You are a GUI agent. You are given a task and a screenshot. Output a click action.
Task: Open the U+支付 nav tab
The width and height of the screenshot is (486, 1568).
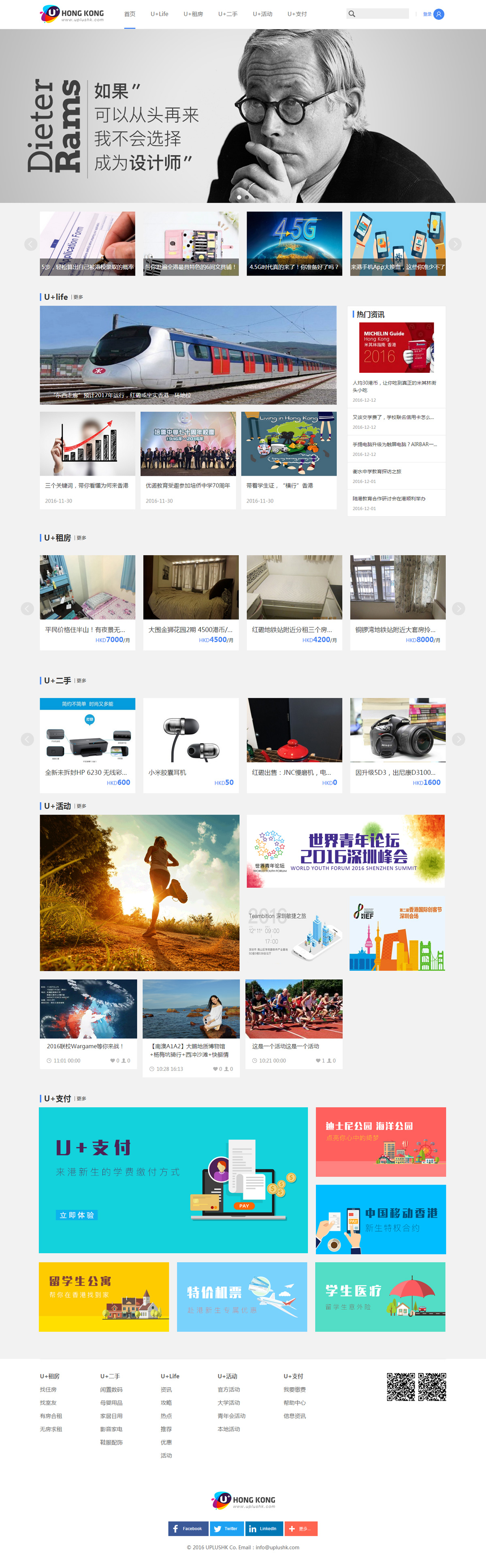click(297, 14)
